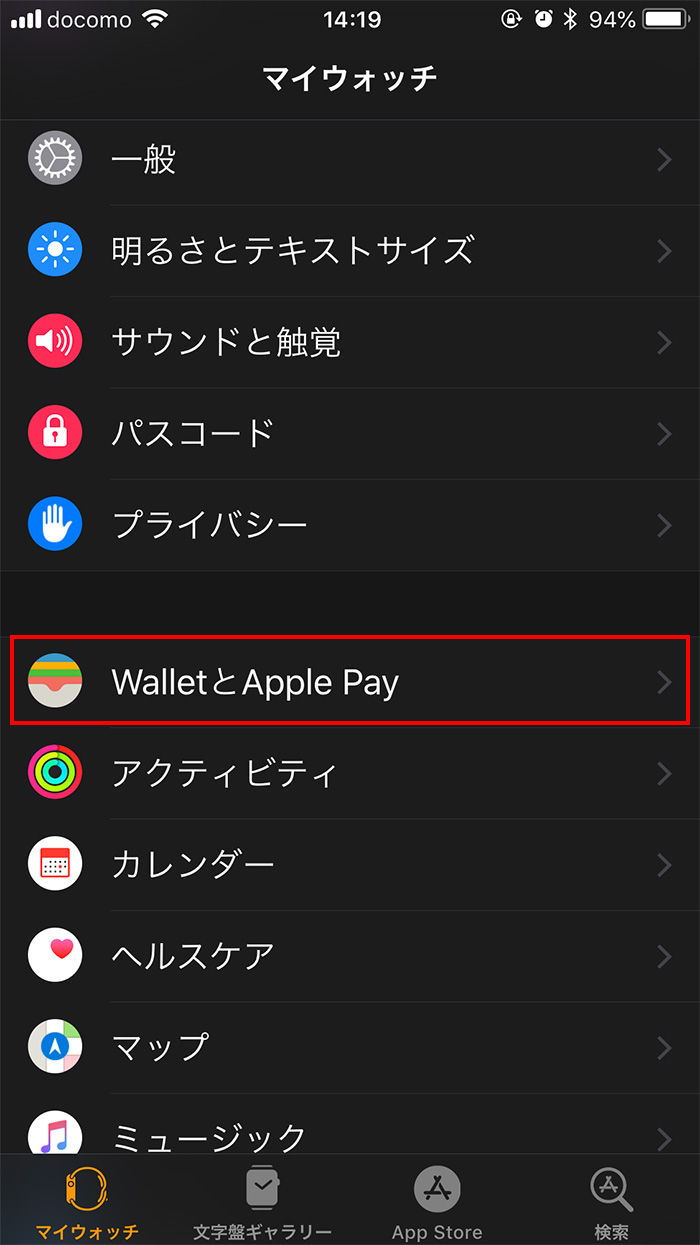Open ヘルスケア settings
This screenshot has width=700, height=1245.
coord(350,956)
